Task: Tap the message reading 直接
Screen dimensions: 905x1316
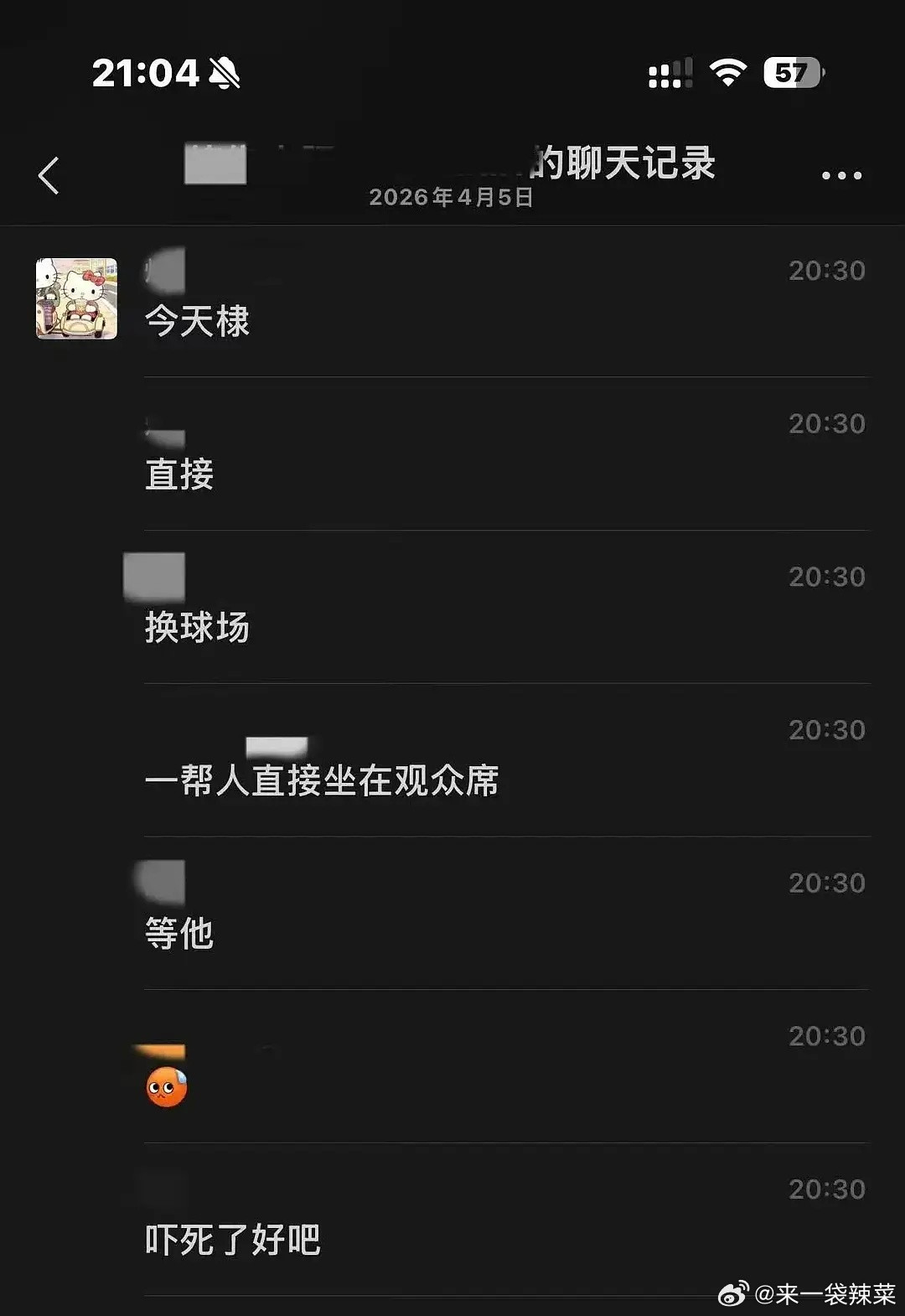Action: (178, 476)
